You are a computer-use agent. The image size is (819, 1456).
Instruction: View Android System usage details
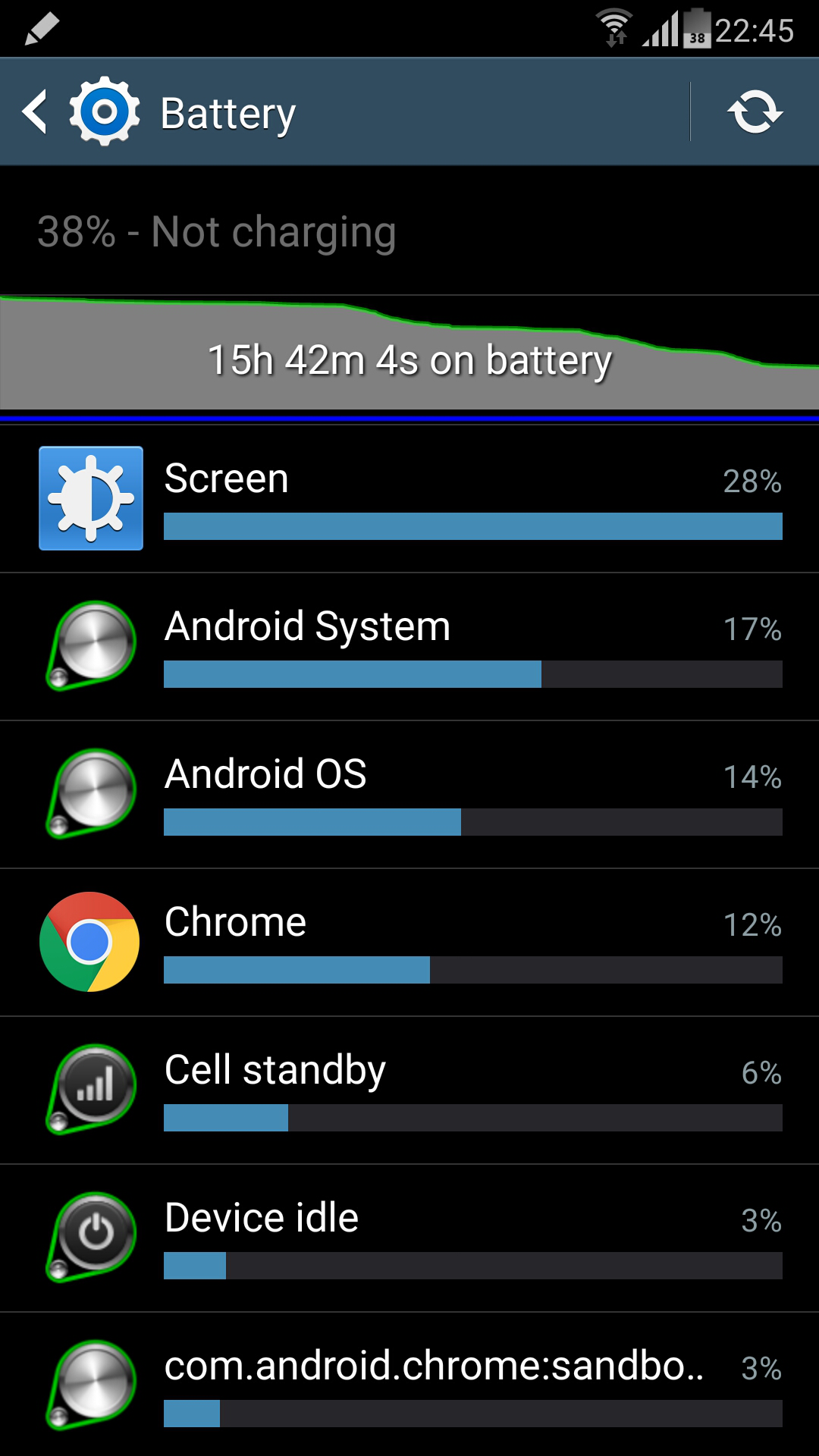pyautogui.click(x=409, y=646)
